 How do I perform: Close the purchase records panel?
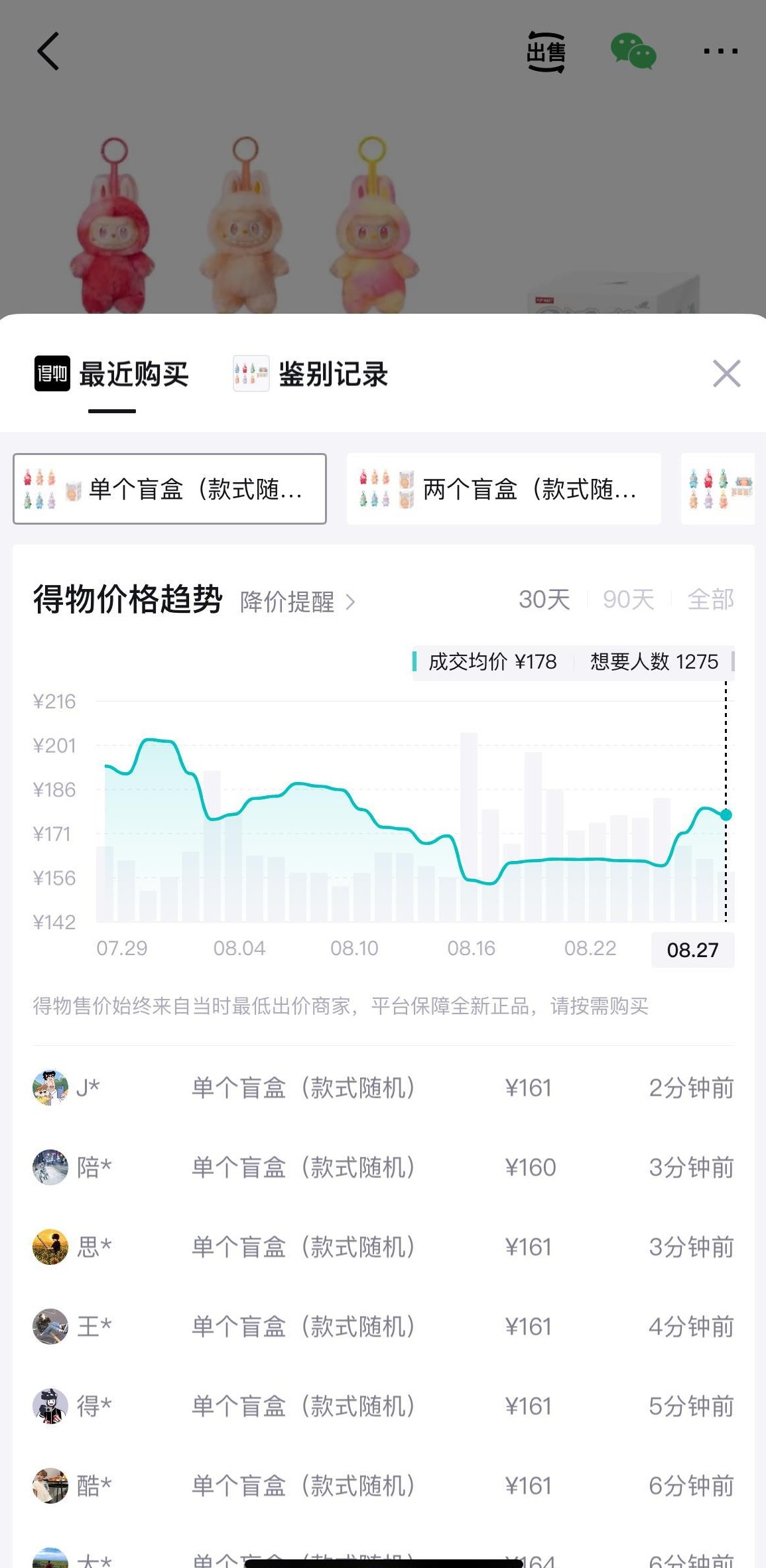click(x=726, y=373)
